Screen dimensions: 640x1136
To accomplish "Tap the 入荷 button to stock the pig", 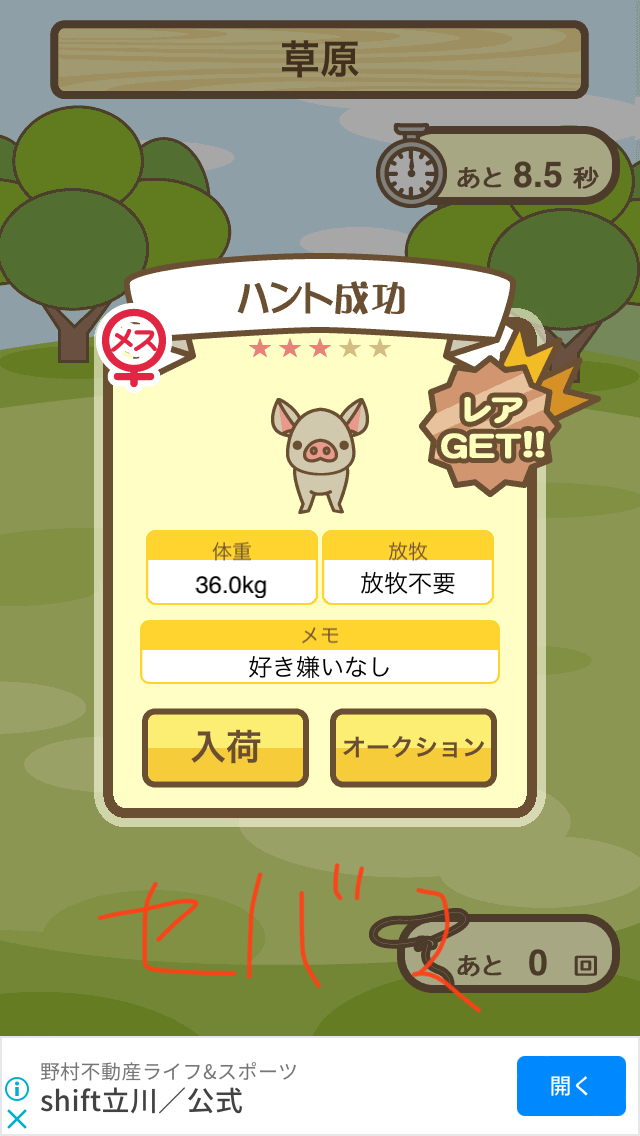I will (225, 748).
